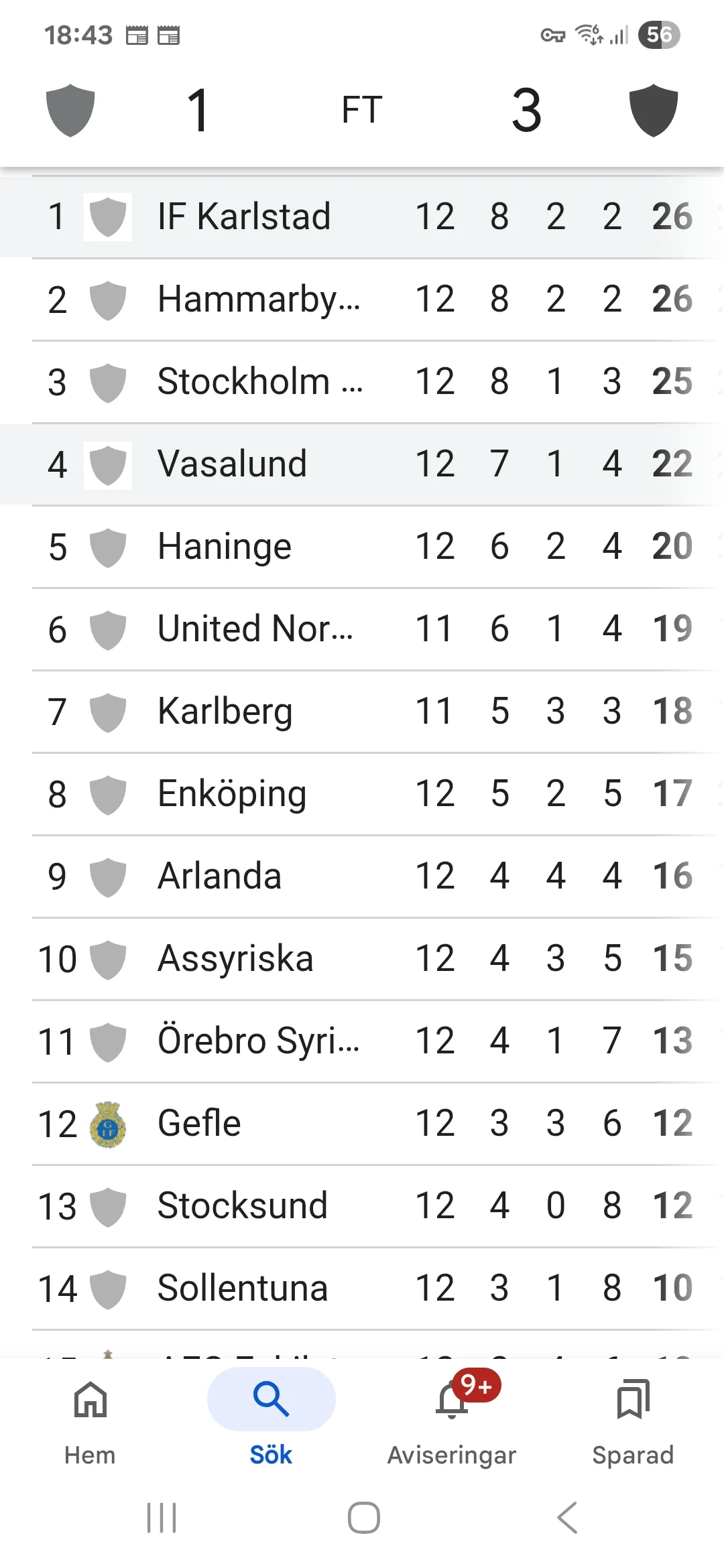Select Hammarby in the standings
The image size is (724, 1568).
tap(258, 299)
